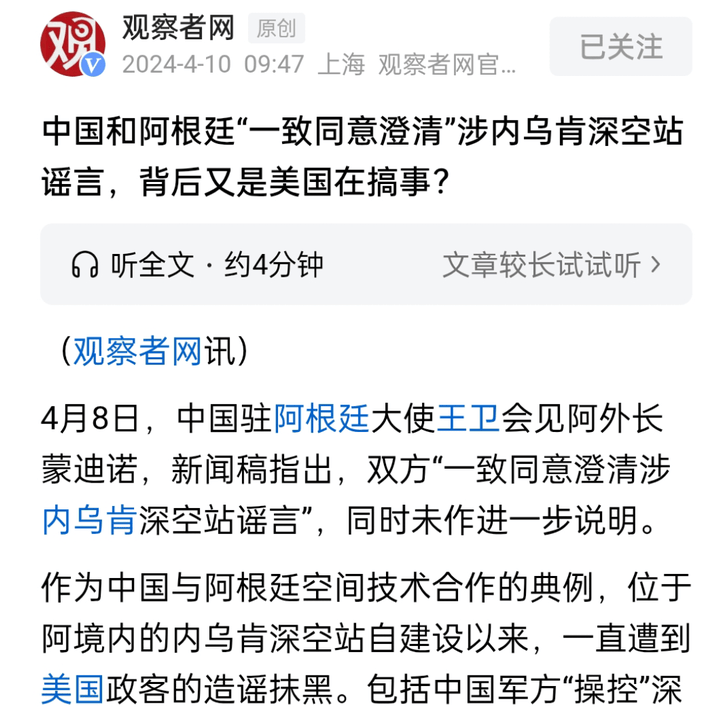Open the 内乌肯 keyword link

pyautogui.click(x=89, y=520)
